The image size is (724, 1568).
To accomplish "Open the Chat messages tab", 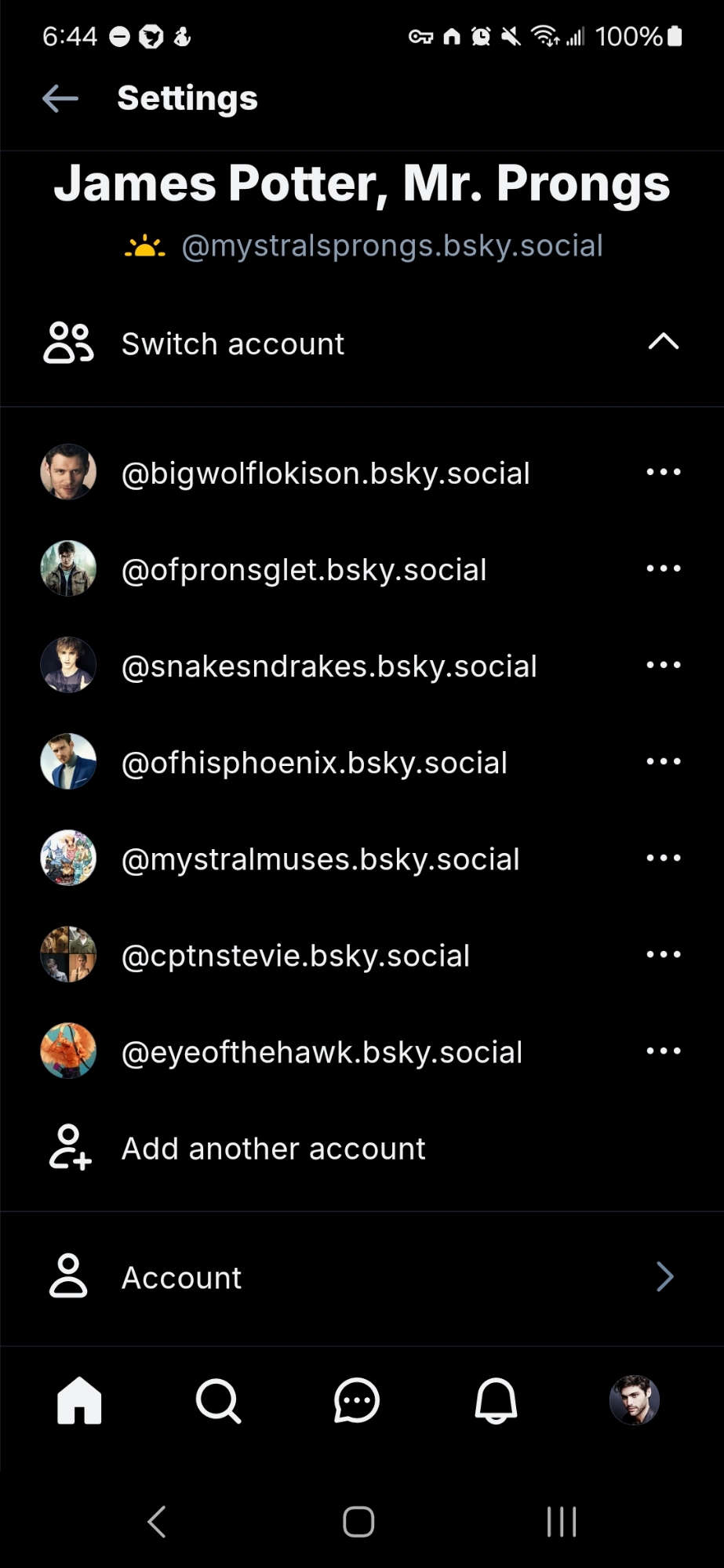I will [x=357, y=1400].
